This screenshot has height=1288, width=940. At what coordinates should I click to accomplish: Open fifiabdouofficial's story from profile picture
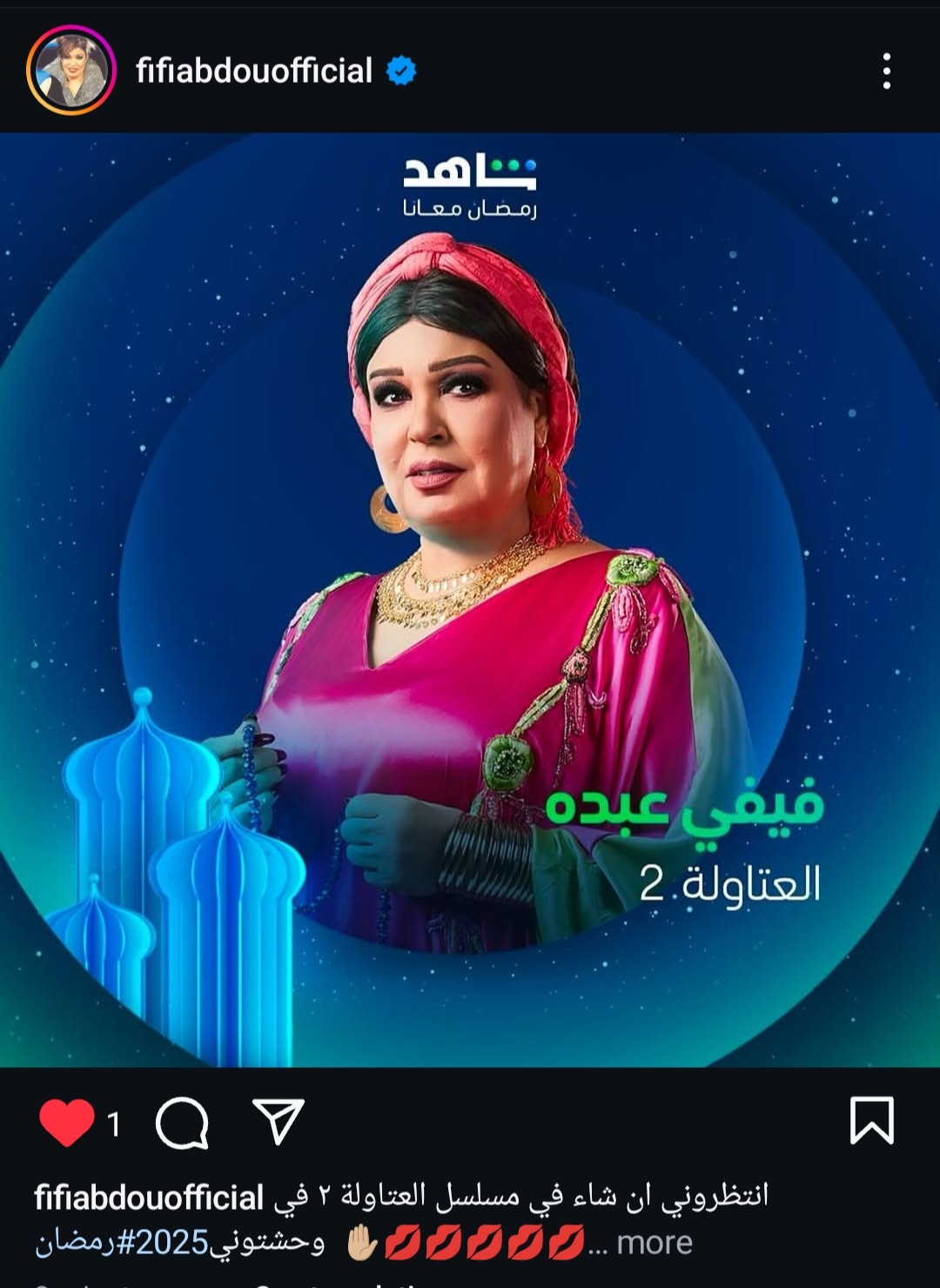point(71,70)
